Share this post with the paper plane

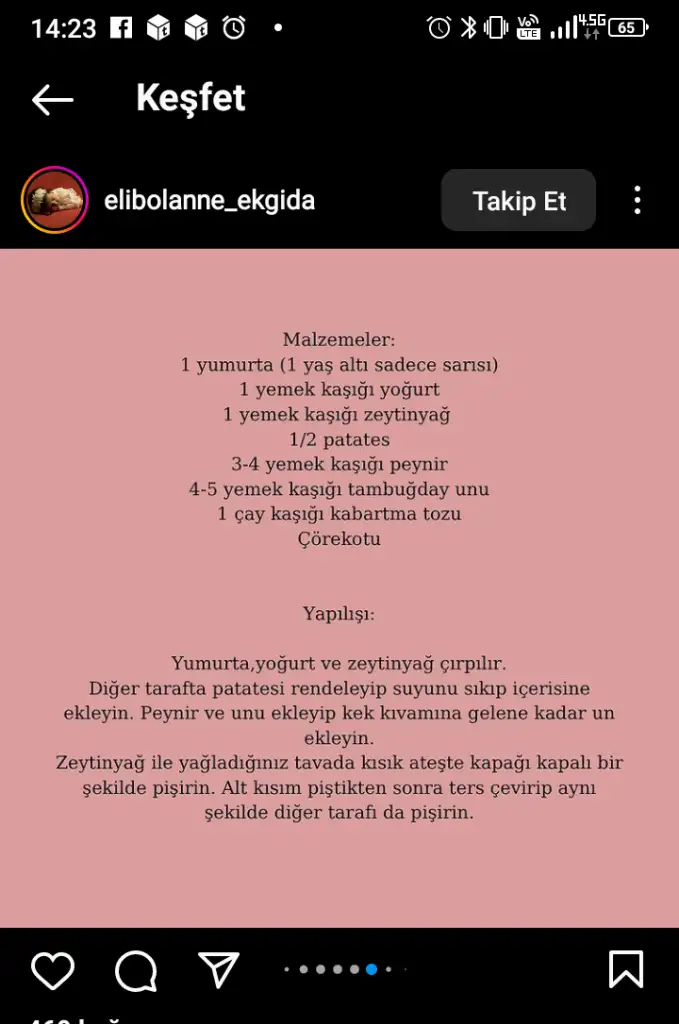(x=218, y=969)
